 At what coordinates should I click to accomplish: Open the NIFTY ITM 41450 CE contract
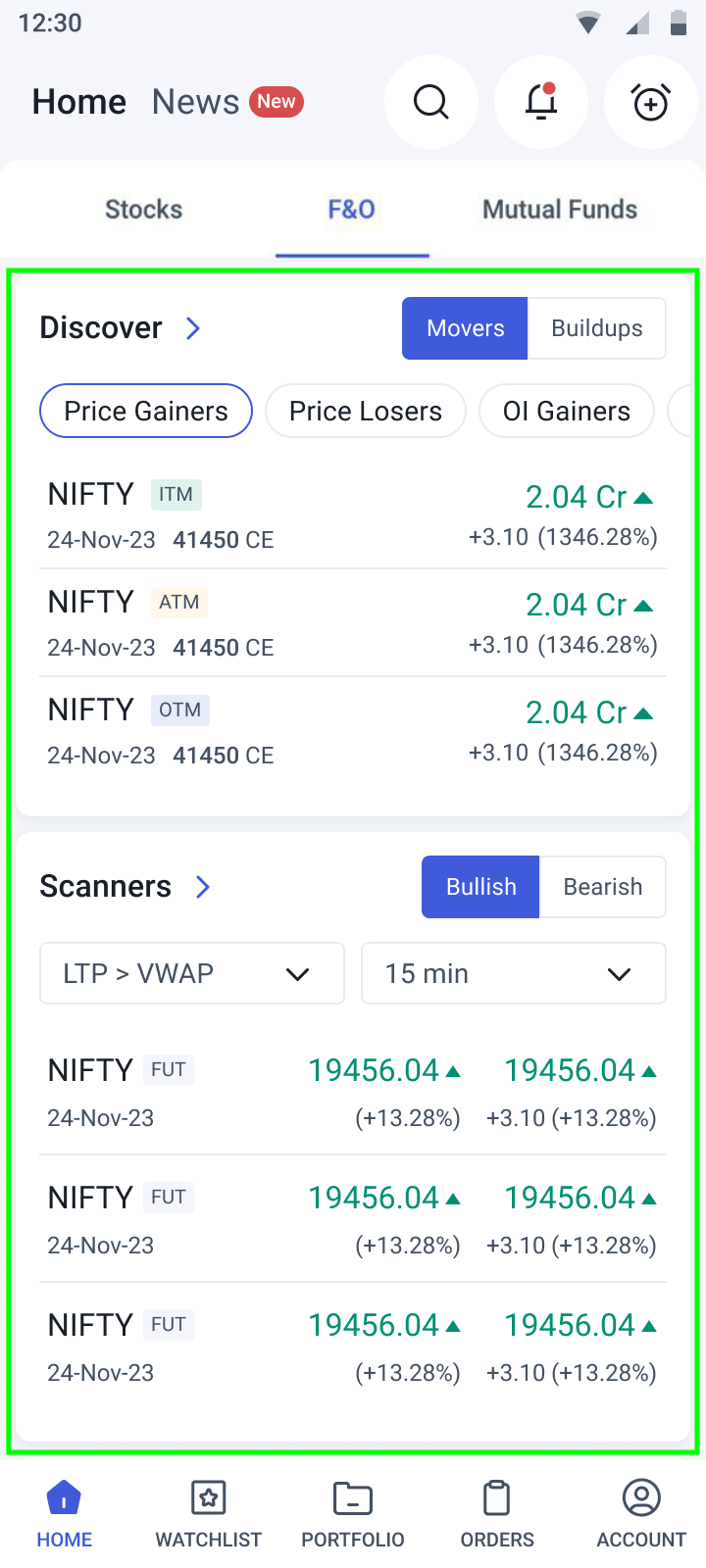pyautogui.click(x=353, y=515)
